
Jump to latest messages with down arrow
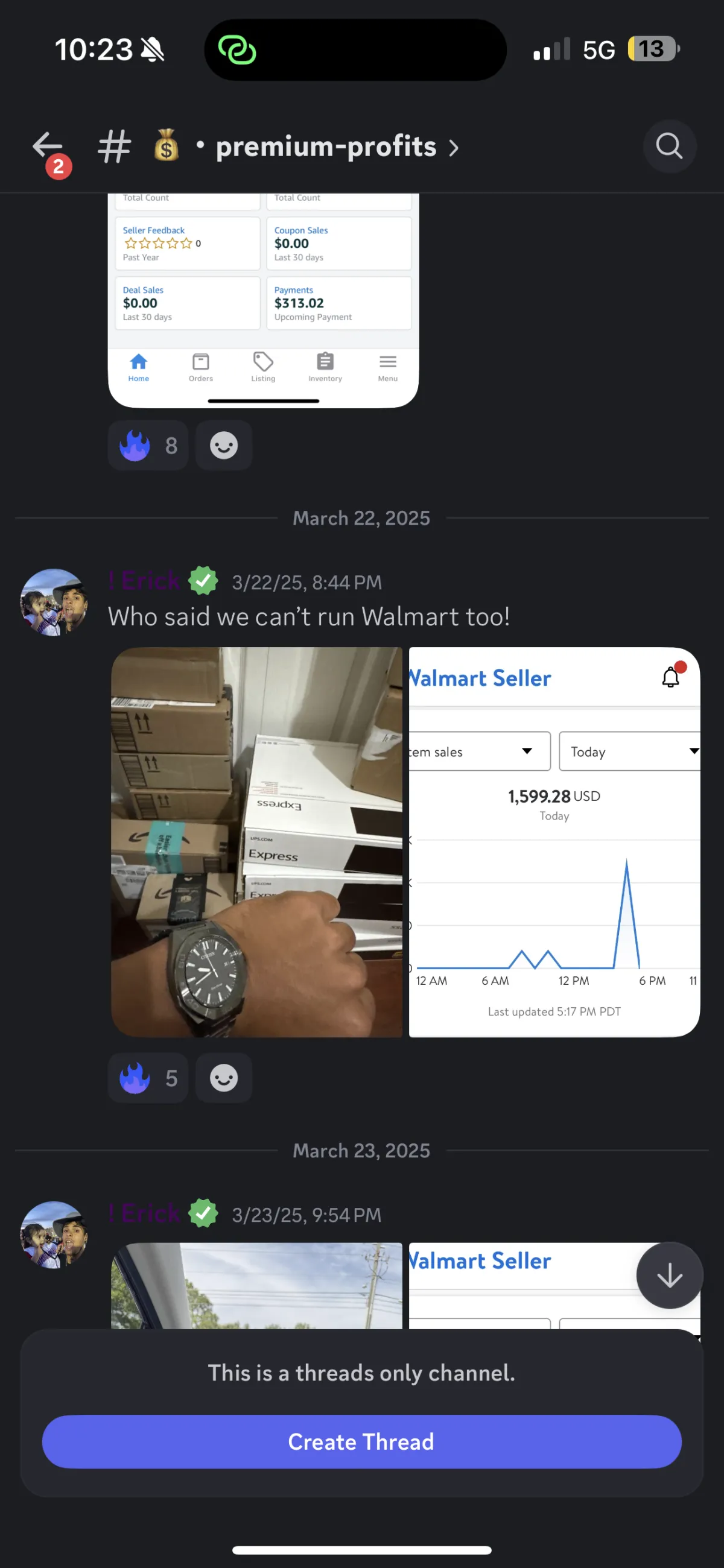669,1276
